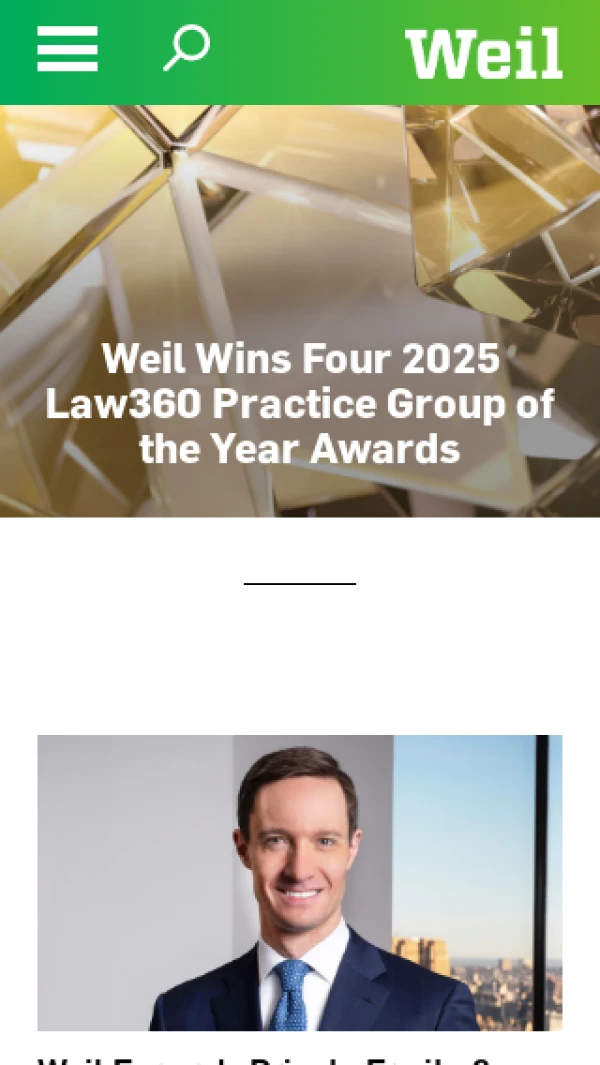Image resolution: width=600 pixels, height=1065 pixels.
Task: Open the hamburger navigation menu
Action: tap(67, 49)
